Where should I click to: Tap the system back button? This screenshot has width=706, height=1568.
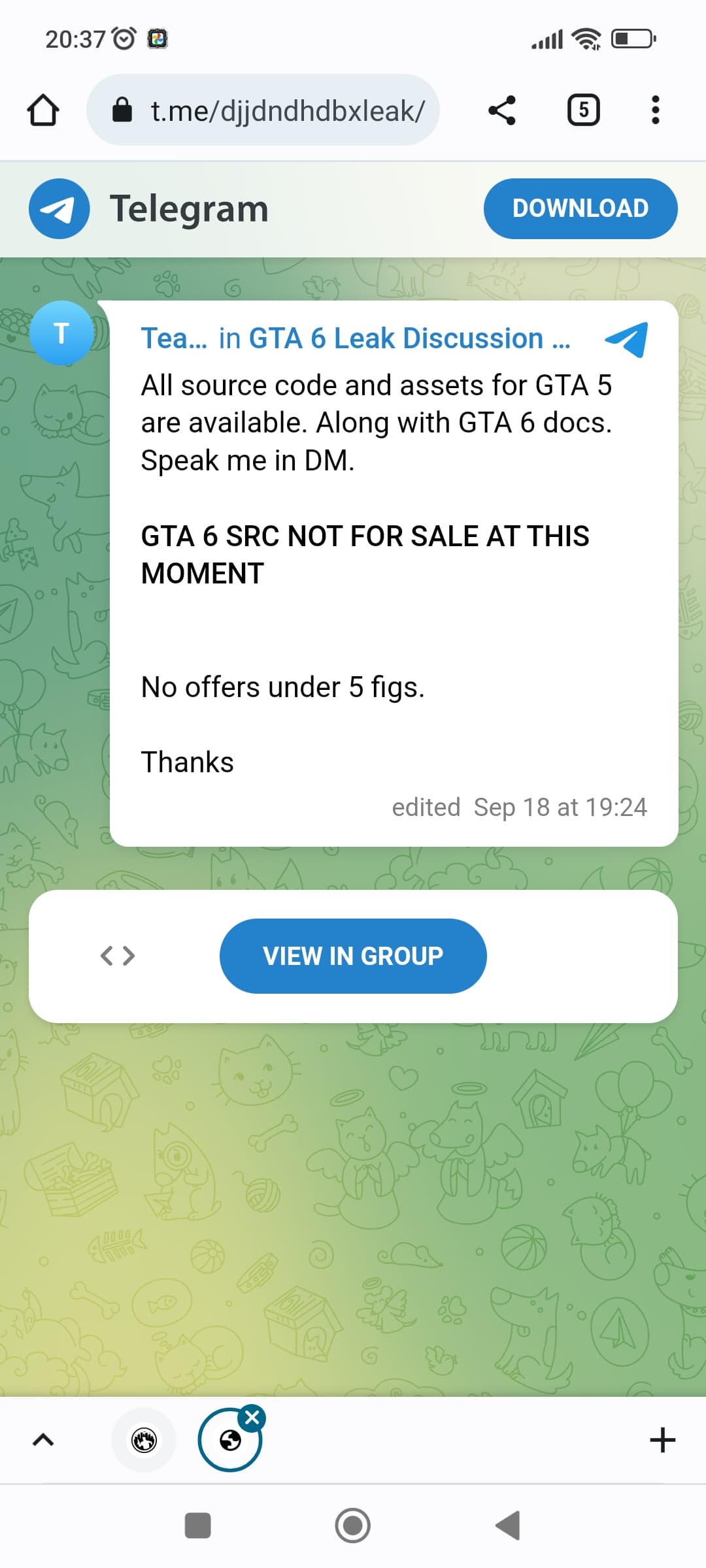tap(509, 1526)
